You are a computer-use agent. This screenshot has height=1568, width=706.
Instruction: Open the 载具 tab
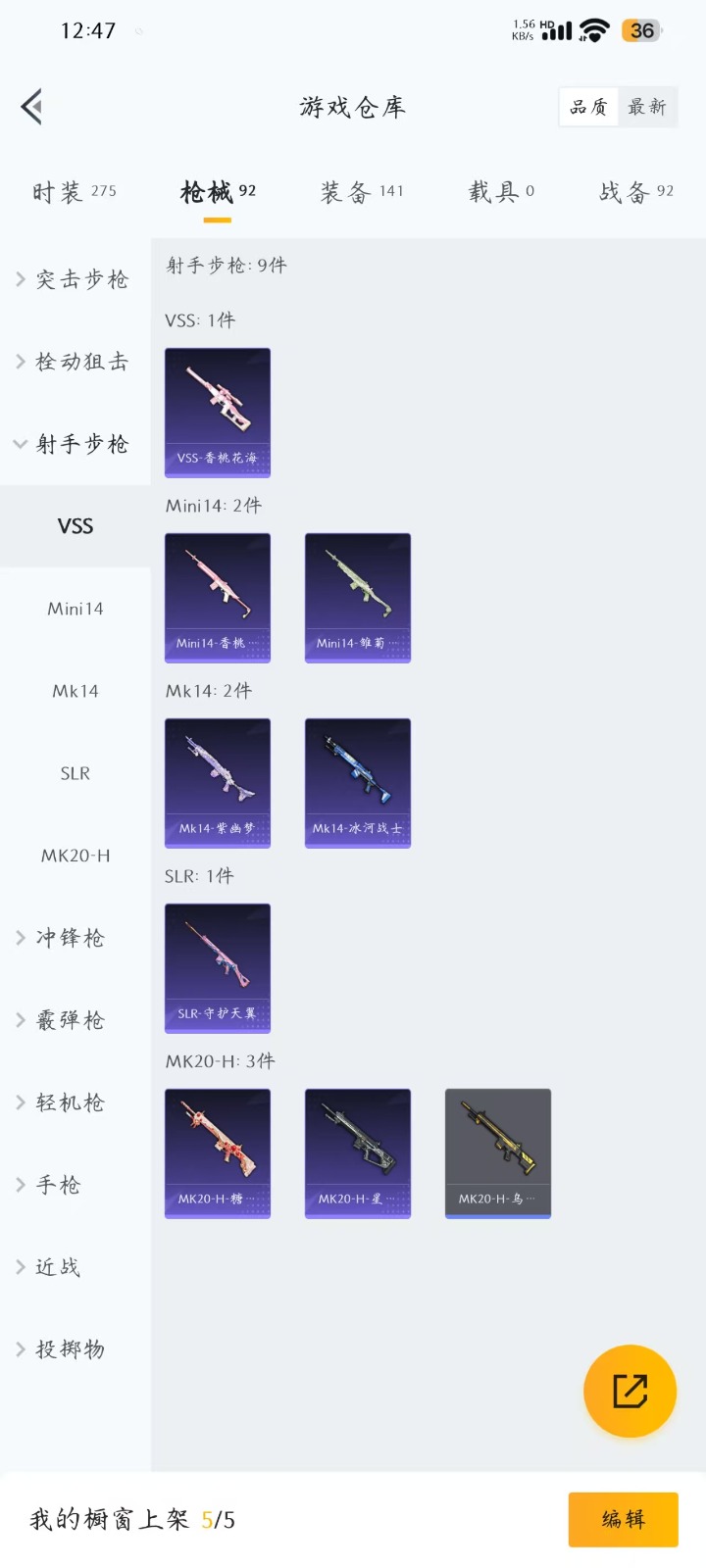point(500,192)
